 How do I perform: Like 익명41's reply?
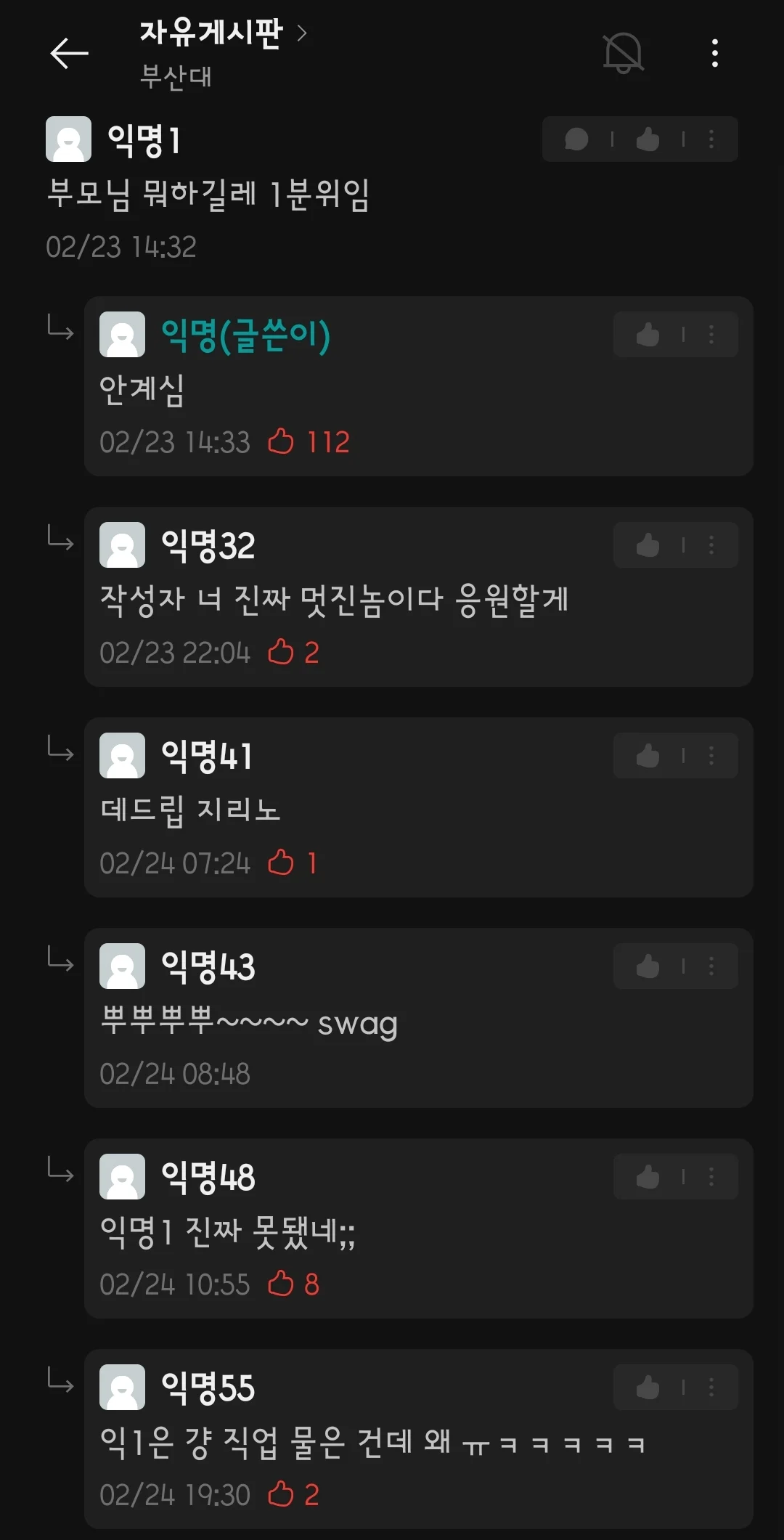pos(648,756)
